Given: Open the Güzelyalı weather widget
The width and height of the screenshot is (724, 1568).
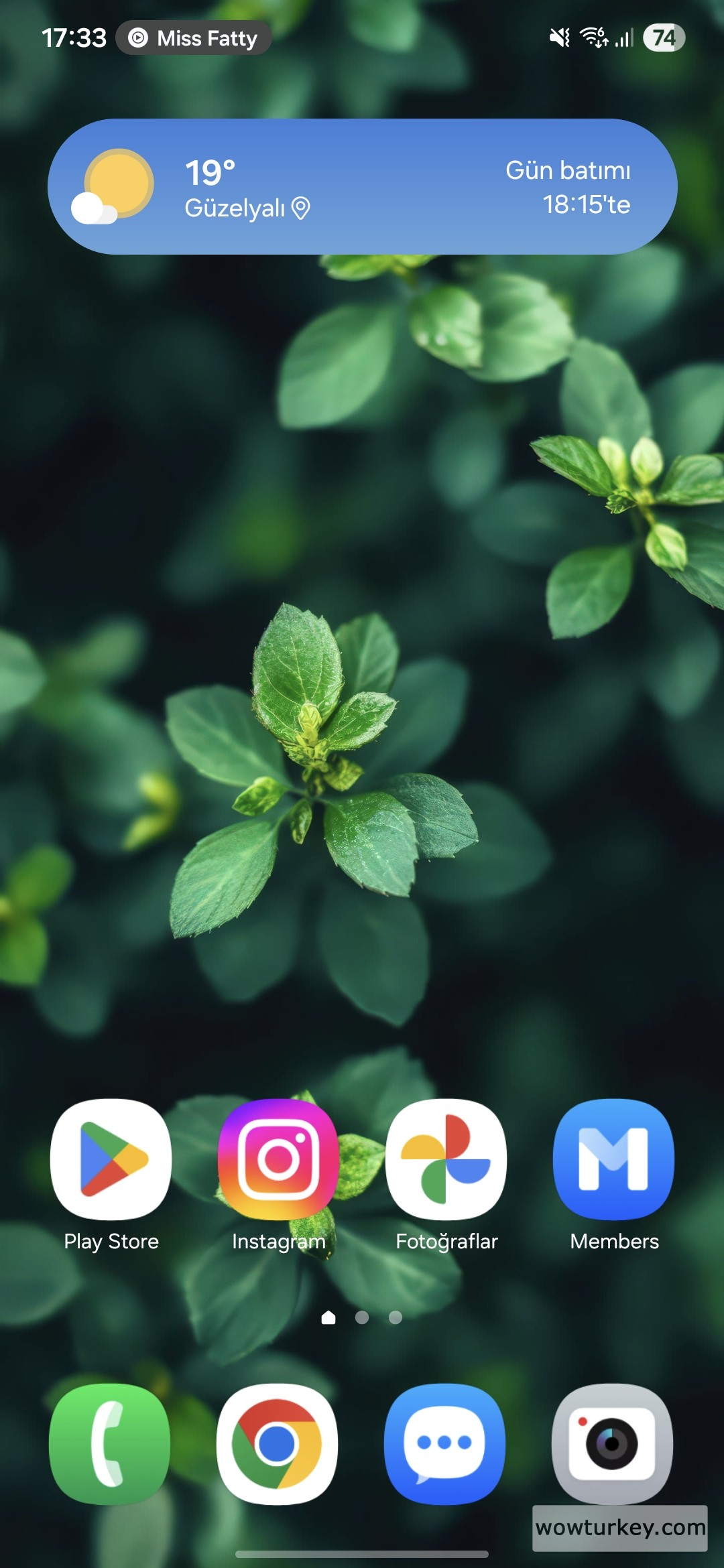Looking at the screenshot, I should [x=362, y=187].
